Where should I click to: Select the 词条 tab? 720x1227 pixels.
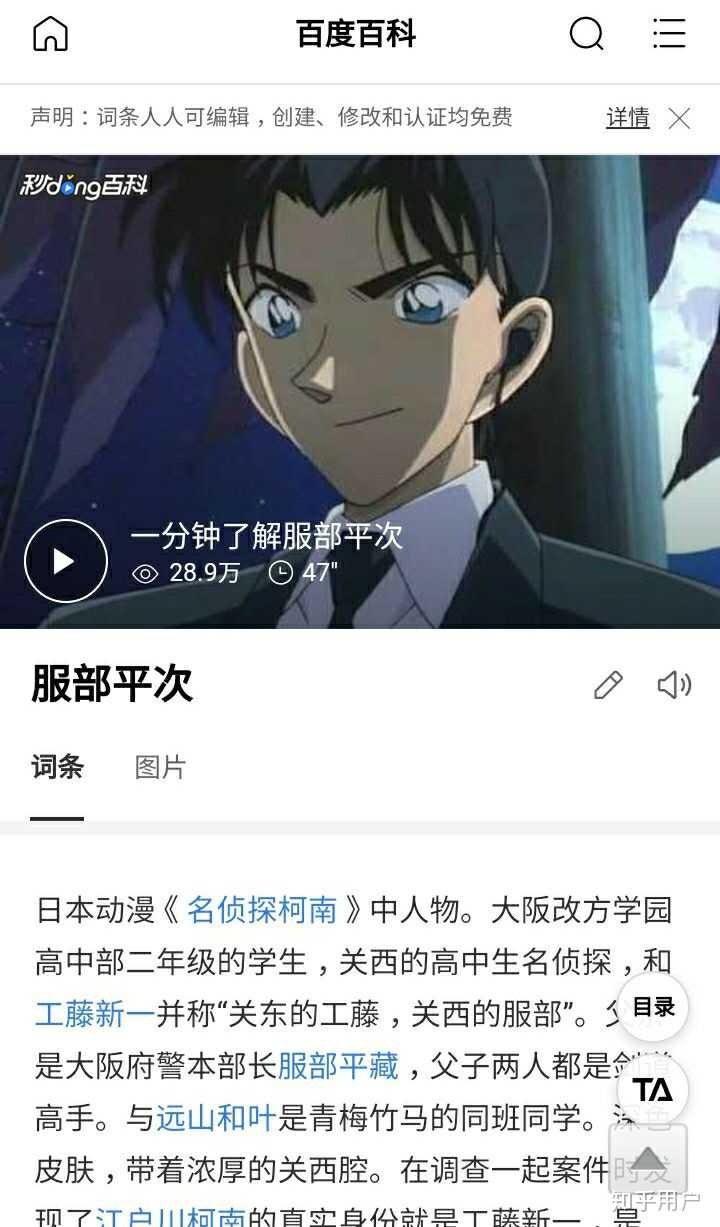[57, 767]
